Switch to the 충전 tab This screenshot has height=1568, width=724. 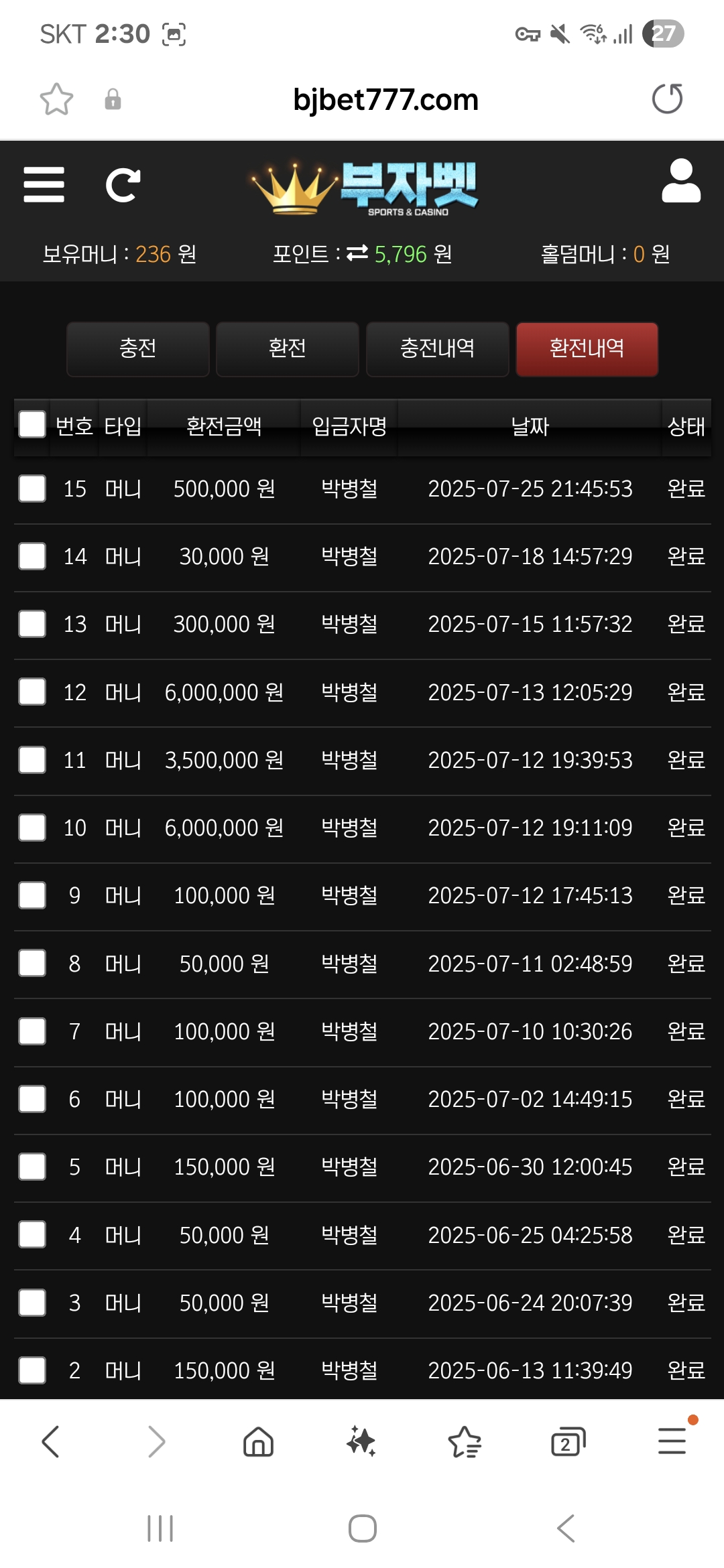[x=138, y=349]
